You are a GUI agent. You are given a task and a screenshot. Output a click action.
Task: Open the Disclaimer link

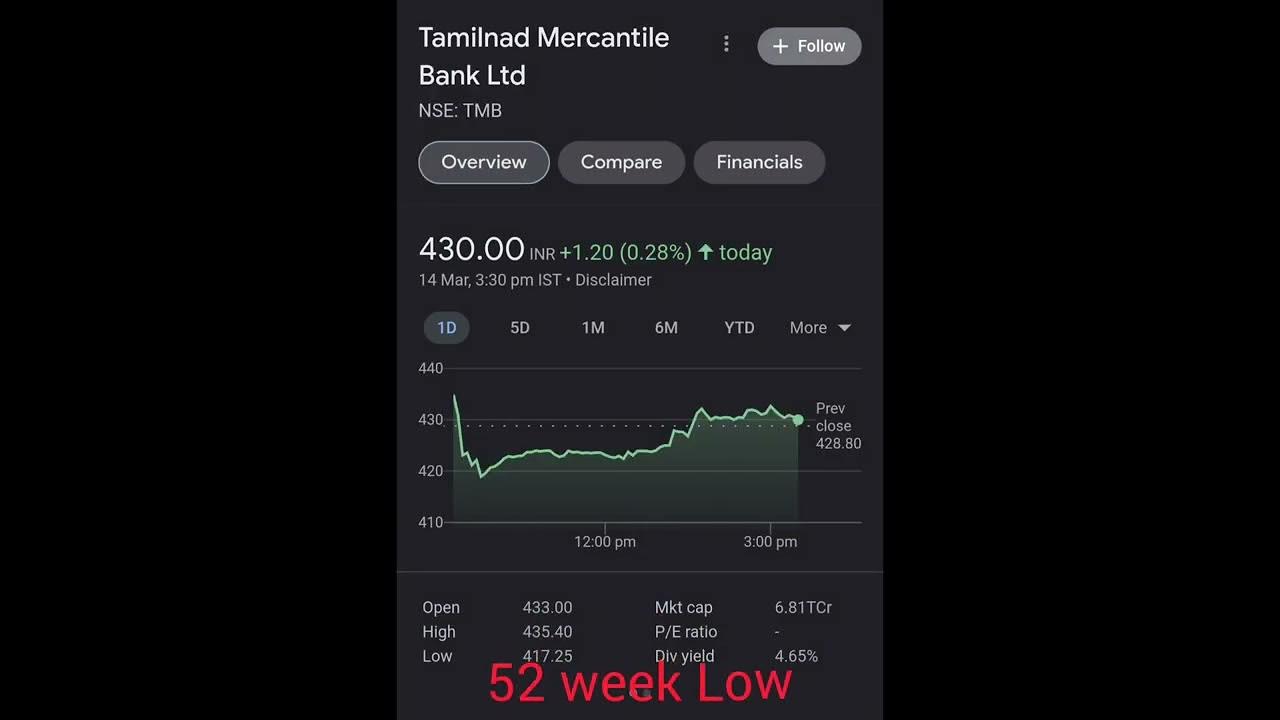coord(613,280)
